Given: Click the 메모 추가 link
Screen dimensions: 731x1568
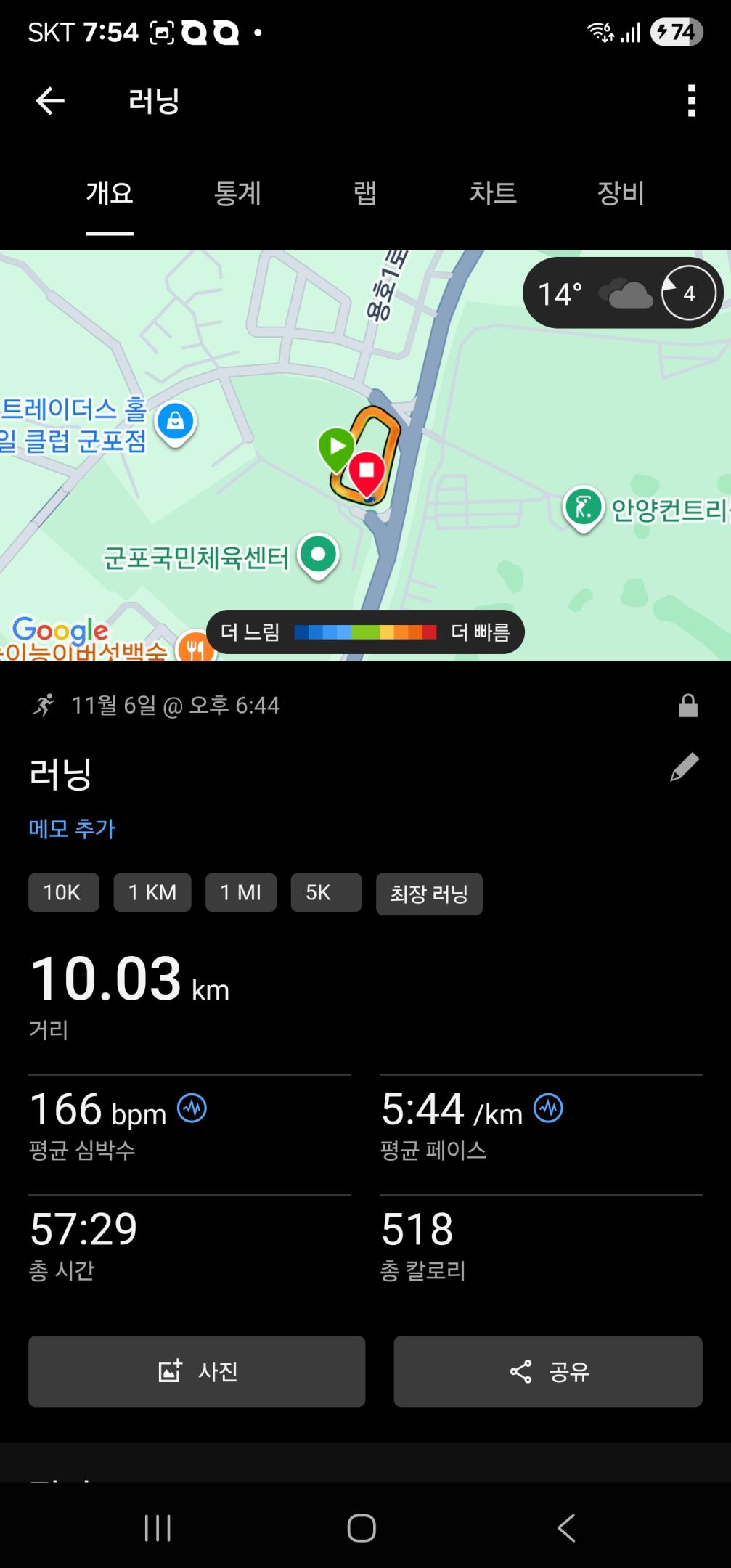Looking at the screenshot, I should [71, 828].
